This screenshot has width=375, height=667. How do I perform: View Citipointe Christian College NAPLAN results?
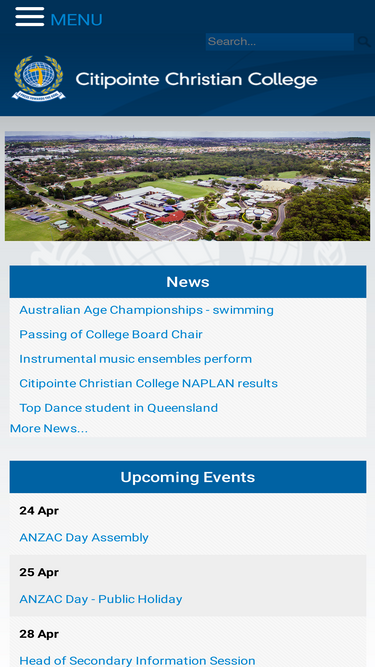[x=148, y=384]
